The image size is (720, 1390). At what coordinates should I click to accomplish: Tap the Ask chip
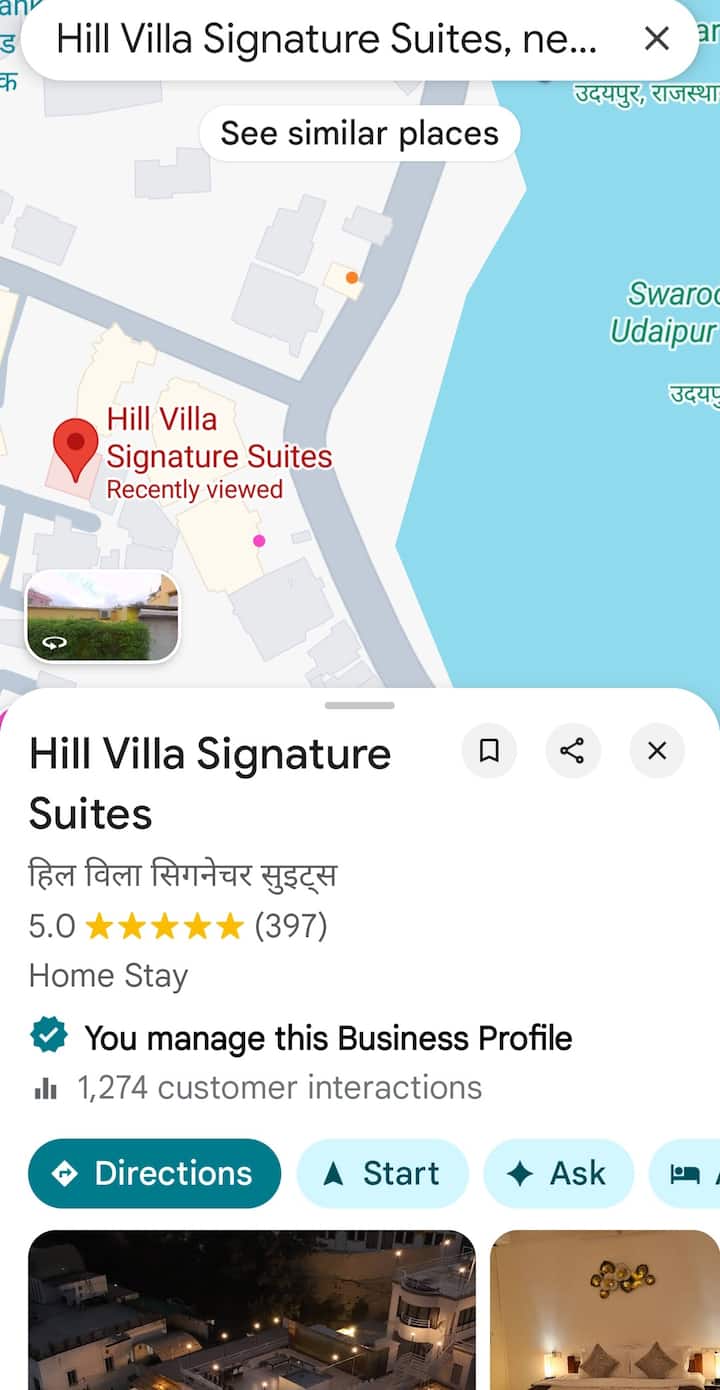click(x=558, y=1173)
